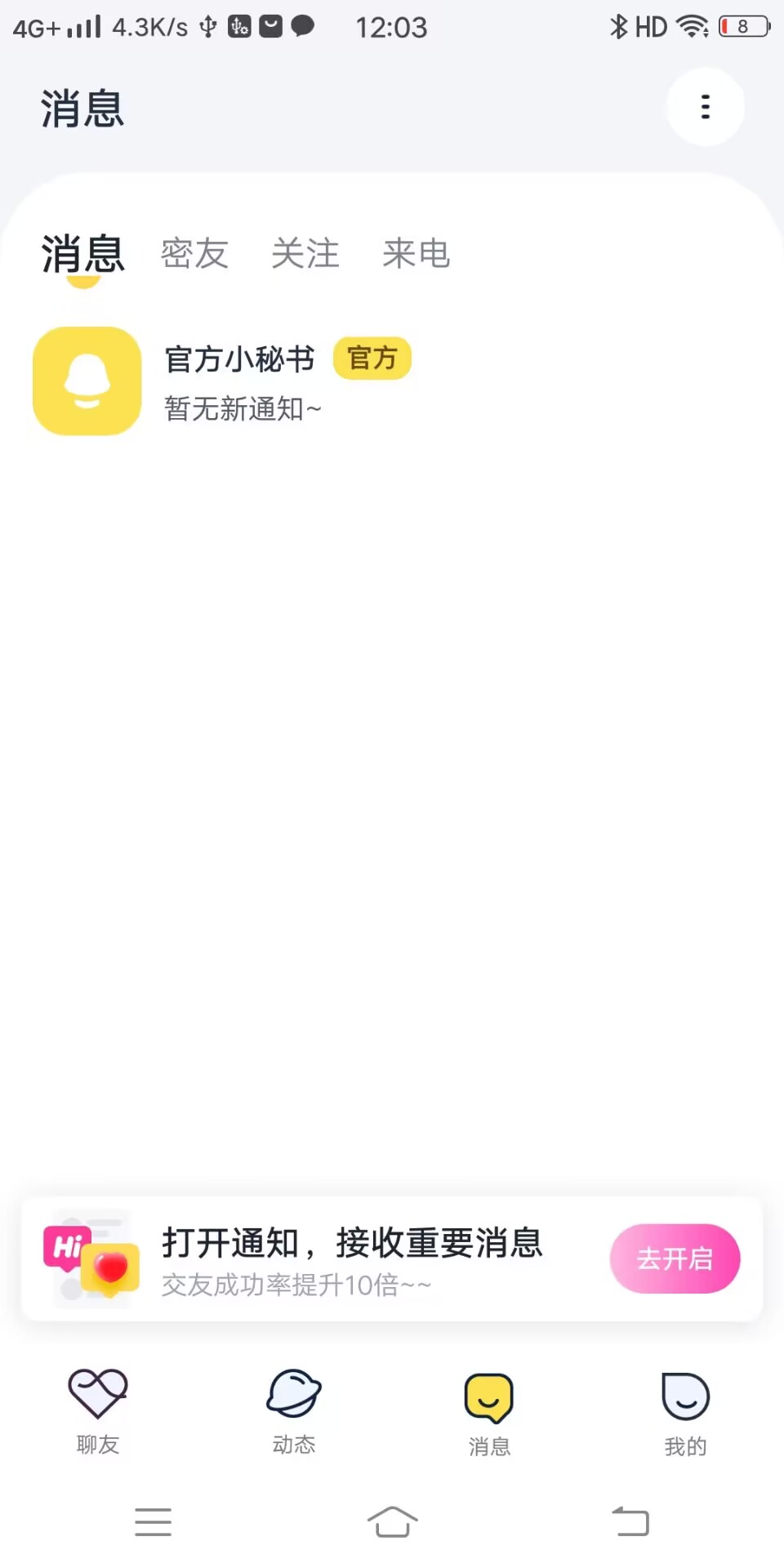The height and width of the screenshot is (1568, 784).
Task: Switch to the 关注 tab
Action: (x=305, y=253)
